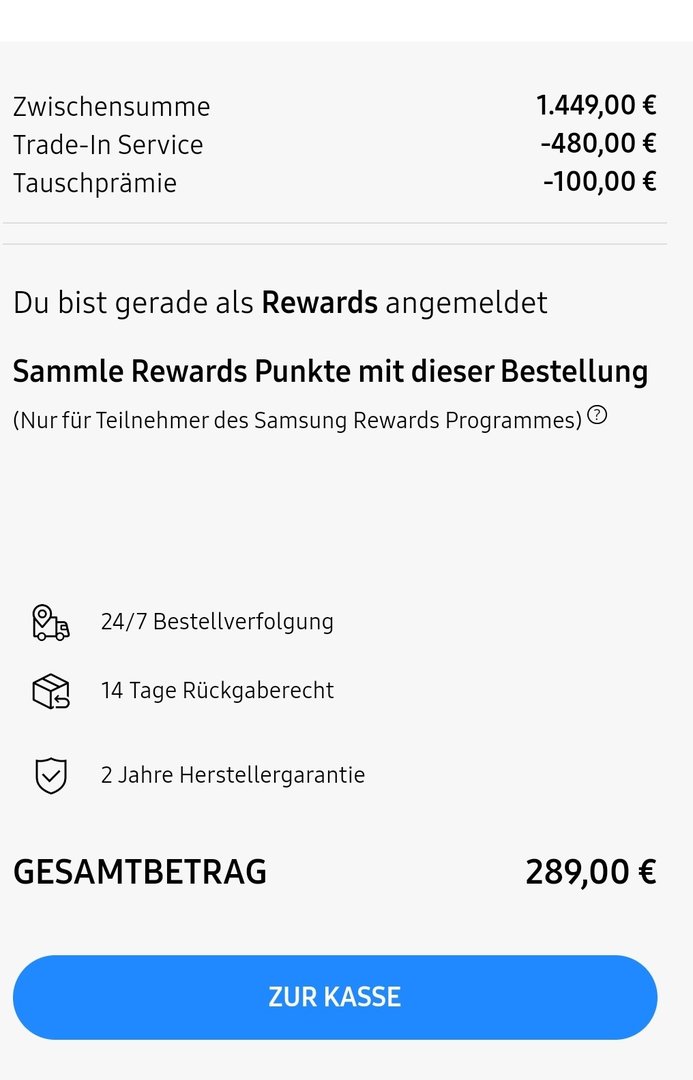This screenshot has width=693, height=1080.
Task: Tap the ZUR KASSE checkout button
Action: [x=335, y=997]
